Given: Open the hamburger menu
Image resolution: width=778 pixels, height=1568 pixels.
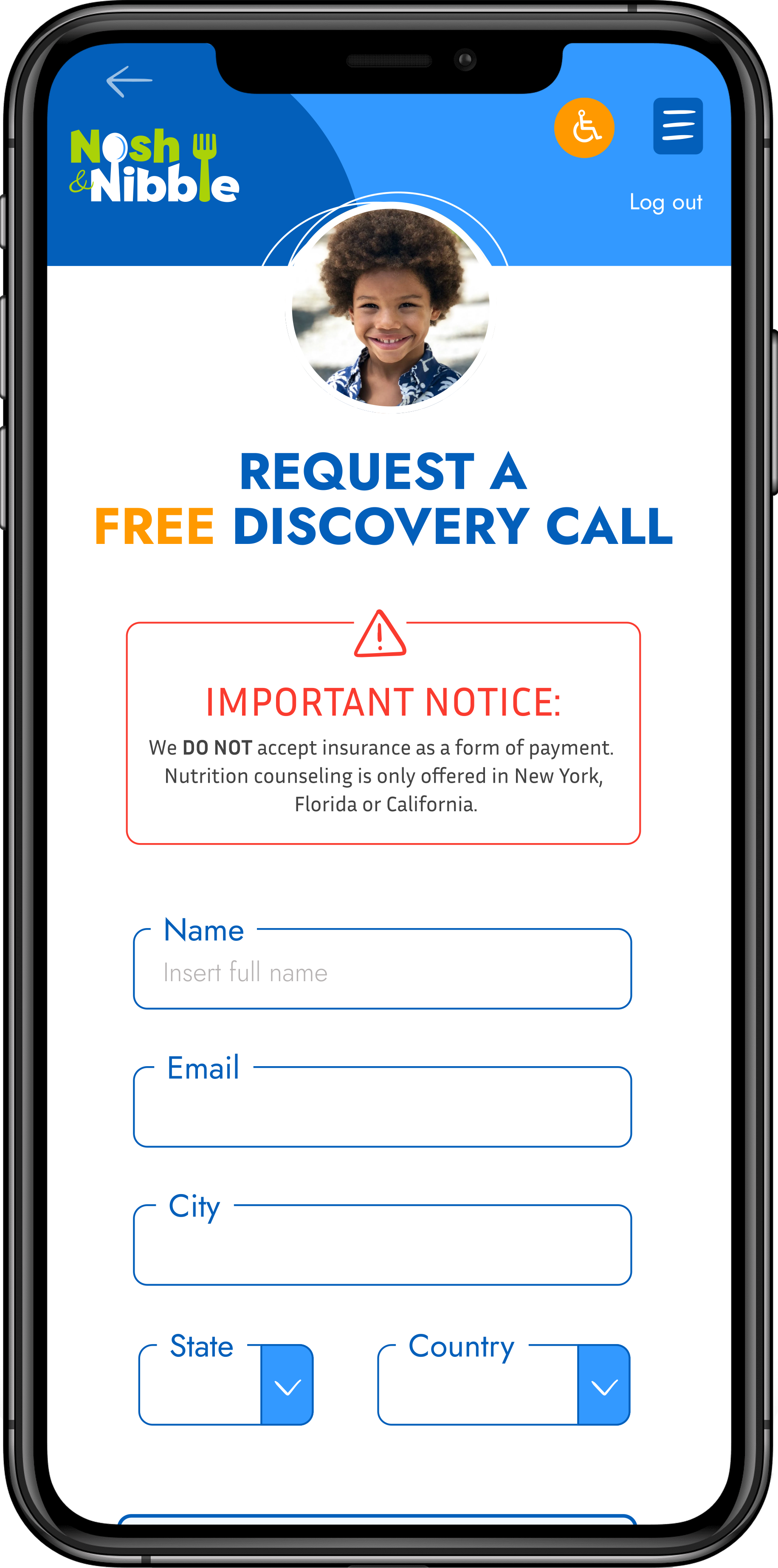Looking at the screenshot, I should [x=678, y=126].
